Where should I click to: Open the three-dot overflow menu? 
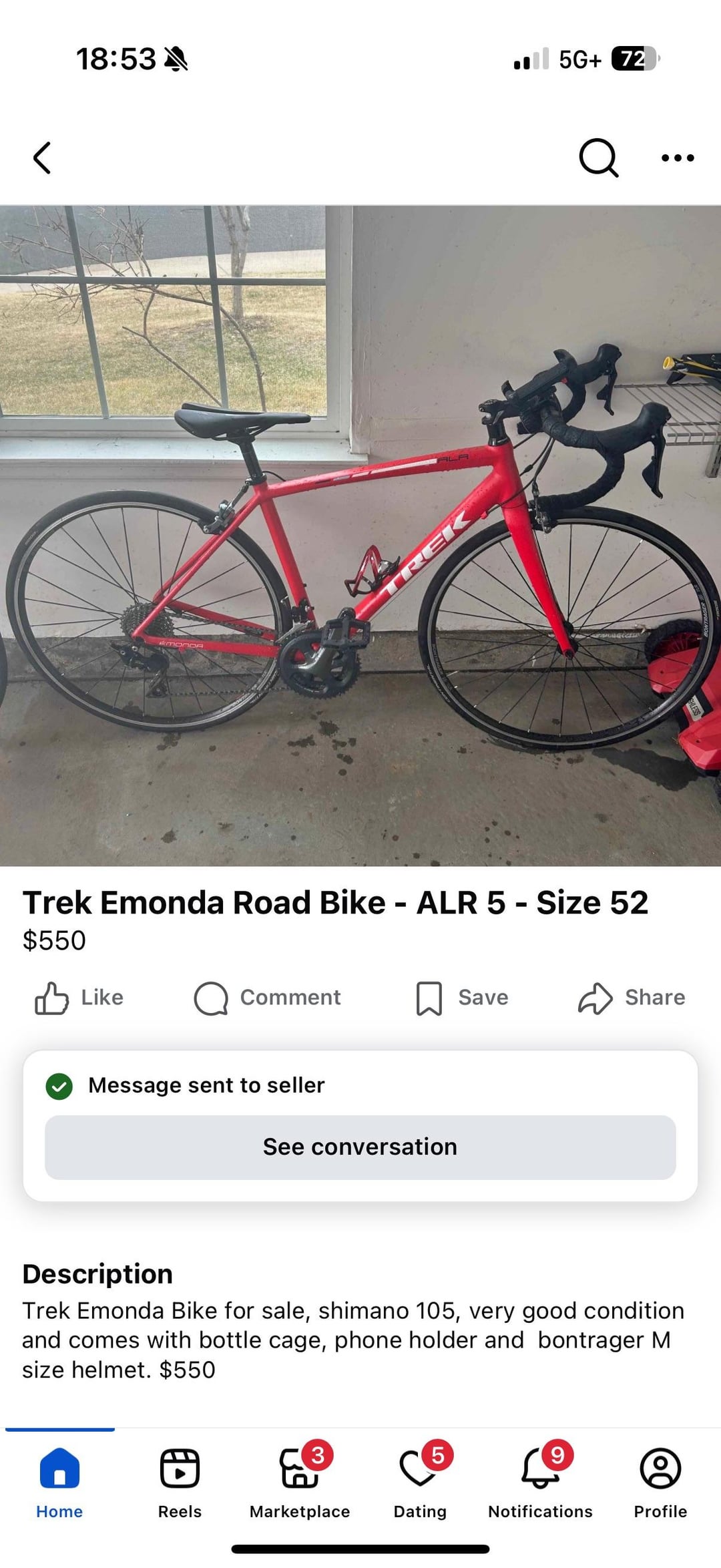pyautogui.click(x=678, y=158)
